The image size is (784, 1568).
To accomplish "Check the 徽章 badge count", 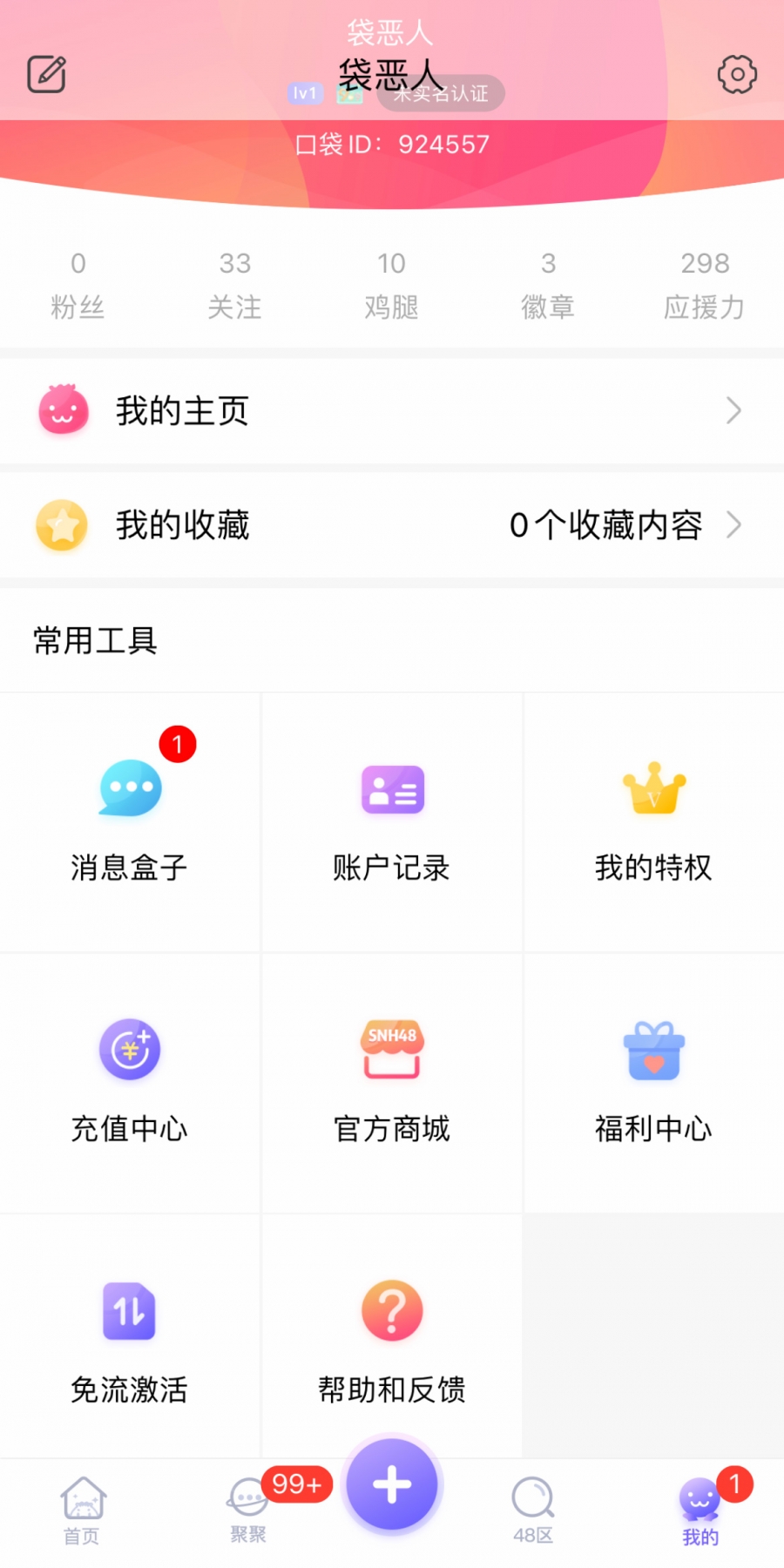I will click(x=549, y=283).
